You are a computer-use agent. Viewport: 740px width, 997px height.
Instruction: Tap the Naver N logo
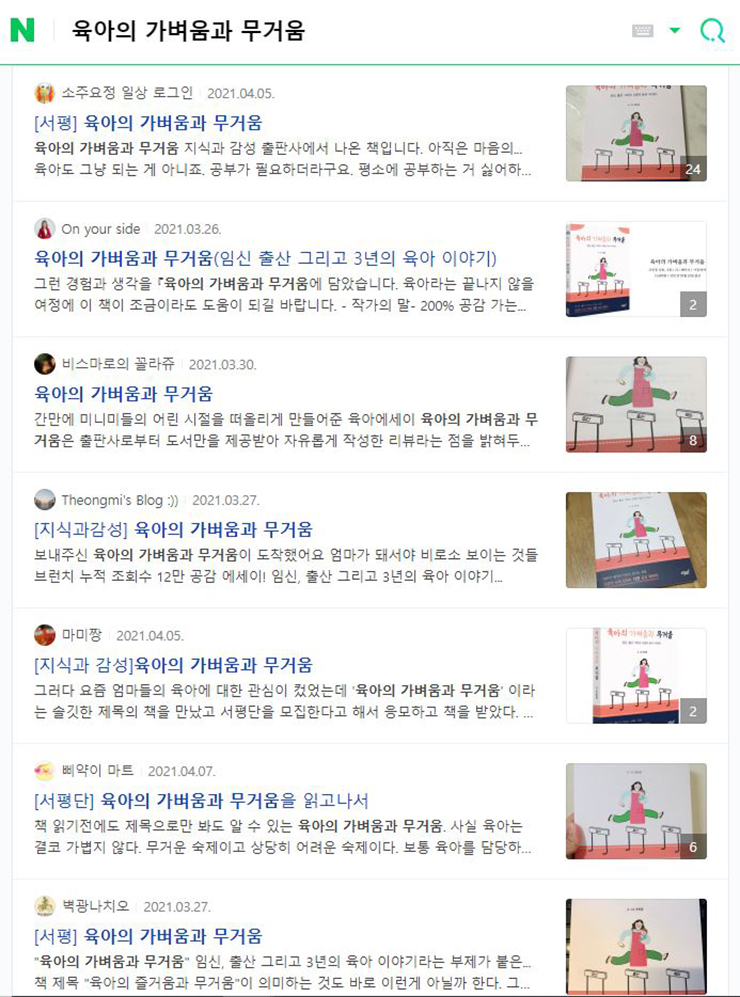coord(22,30)
